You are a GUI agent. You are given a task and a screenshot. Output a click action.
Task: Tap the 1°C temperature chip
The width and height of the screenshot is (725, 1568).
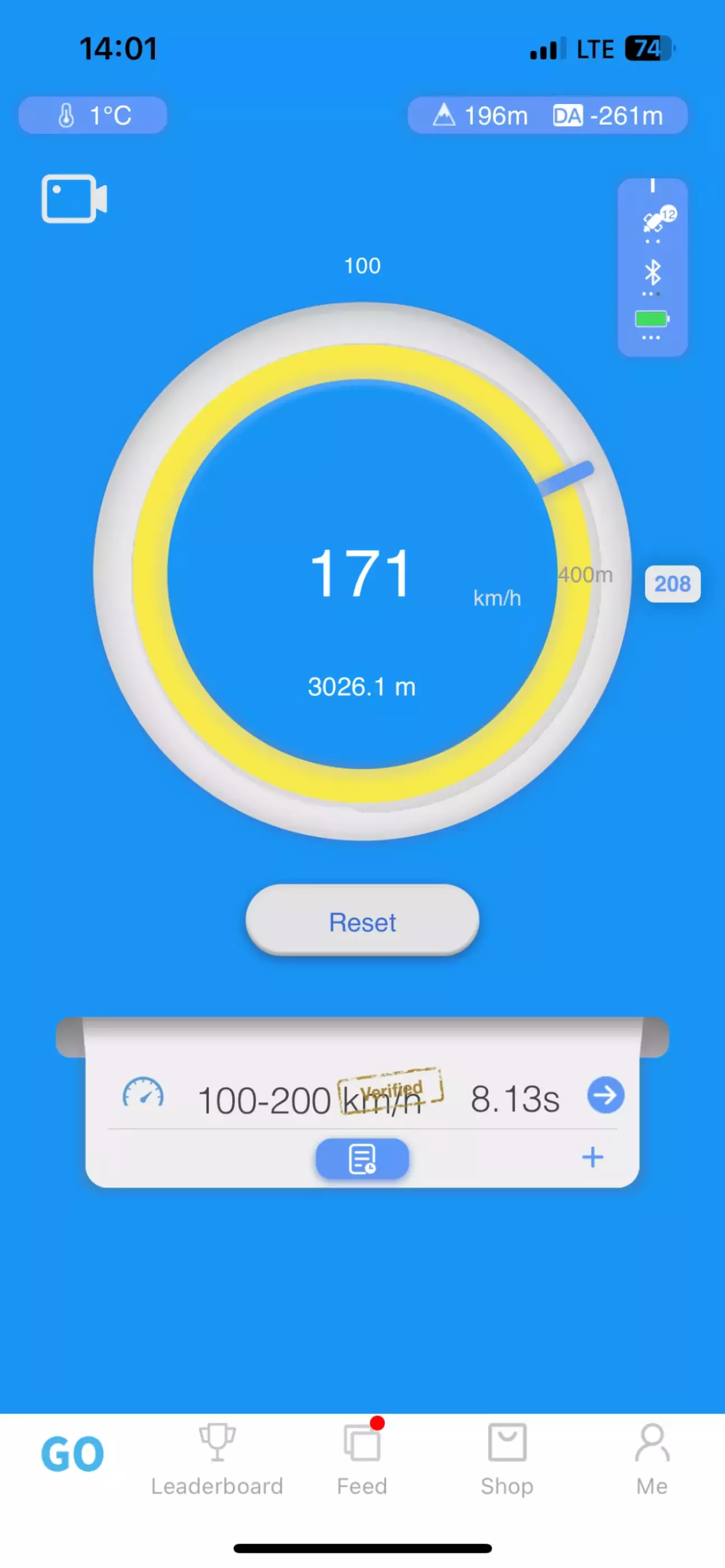(x=92, y=115)
